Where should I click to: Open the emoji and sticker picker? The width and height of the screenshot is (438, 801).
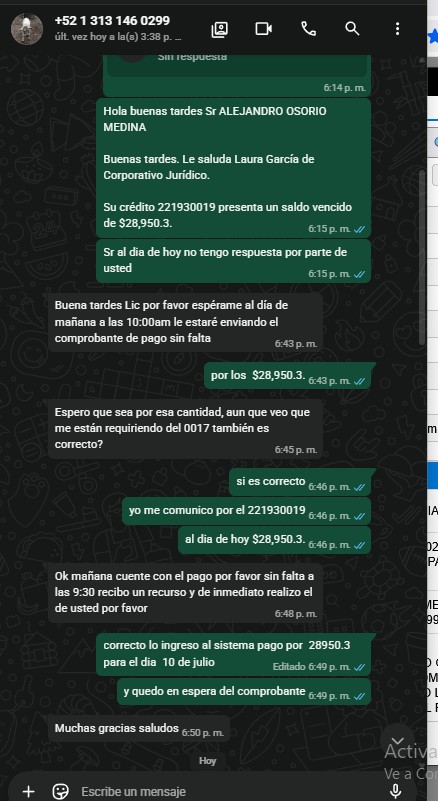click(x=61, y=791)
